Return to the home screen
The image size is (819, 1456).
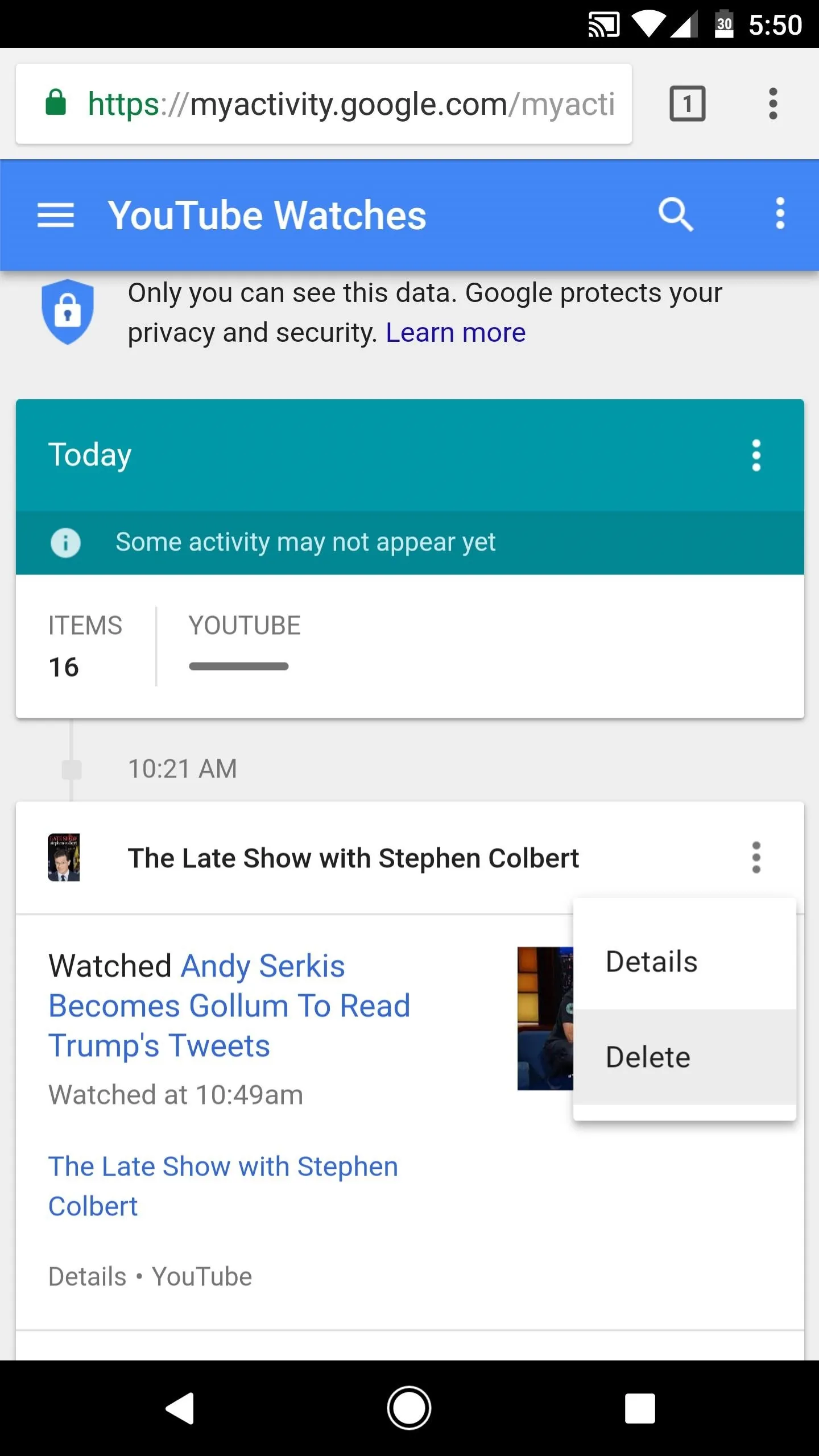[409, 1408]
